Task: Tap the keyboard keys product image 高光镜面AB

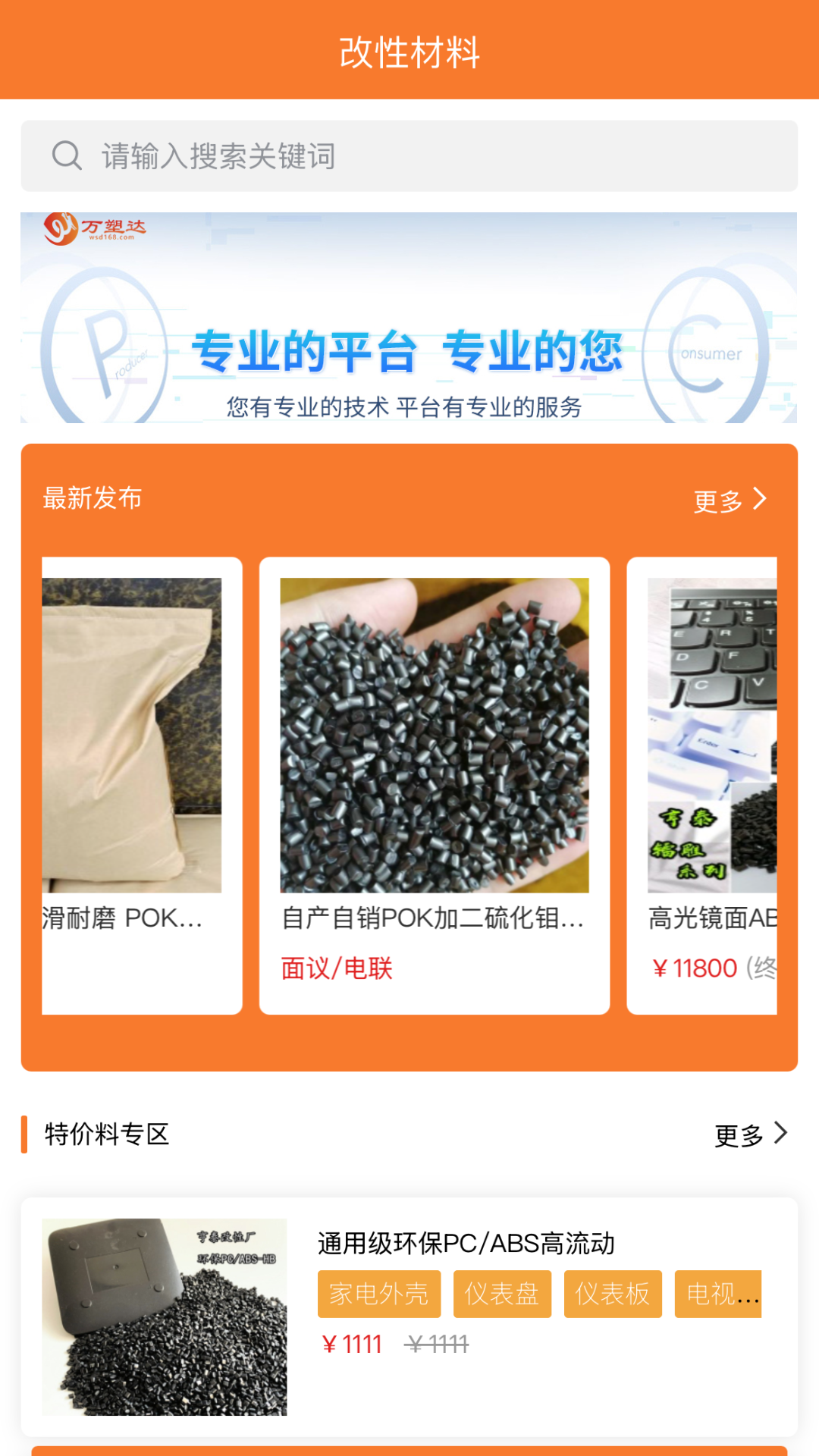Action: tap(713, 732)
